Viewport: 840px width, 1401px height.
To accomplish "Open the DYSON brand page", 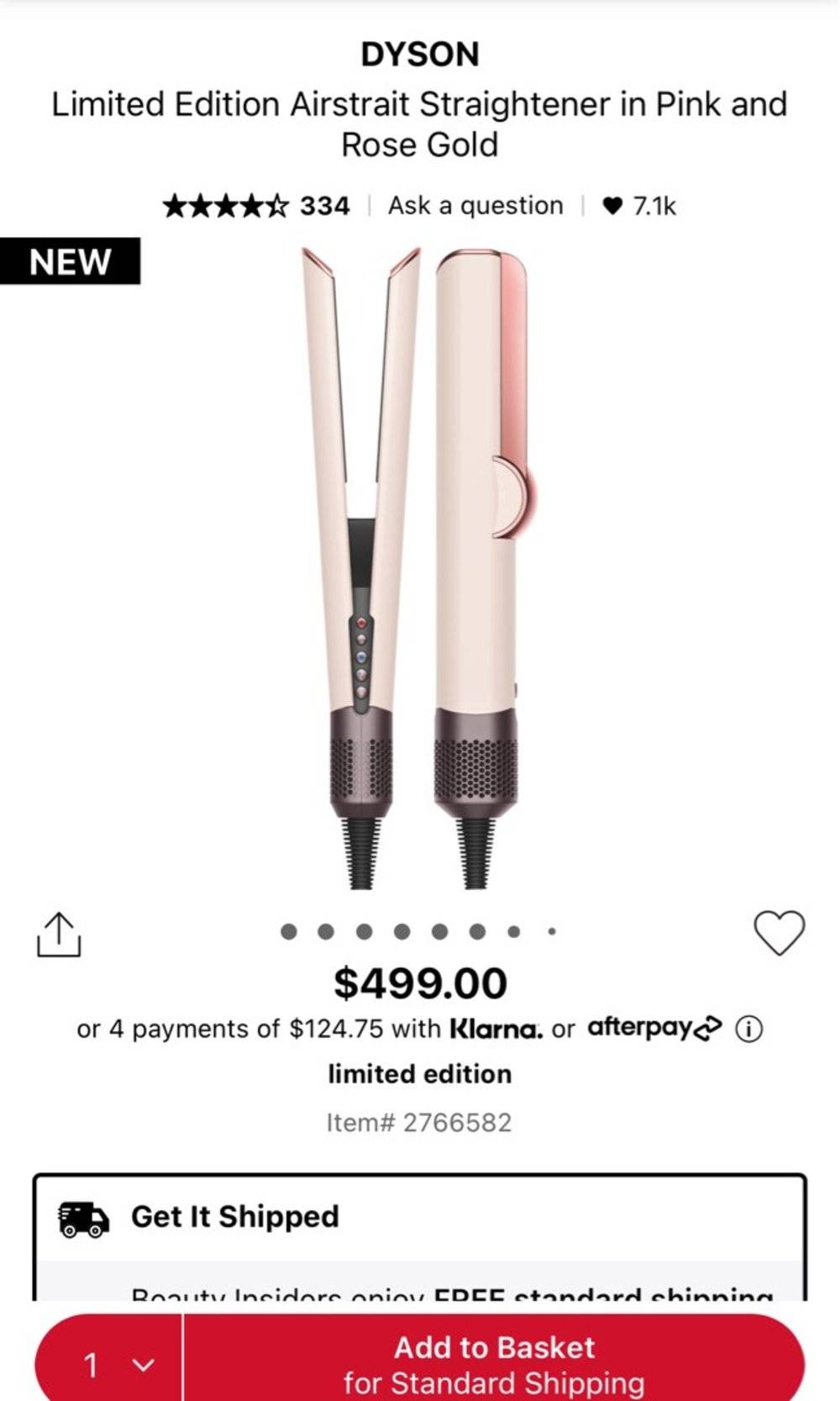I will [x=420, y=55].
